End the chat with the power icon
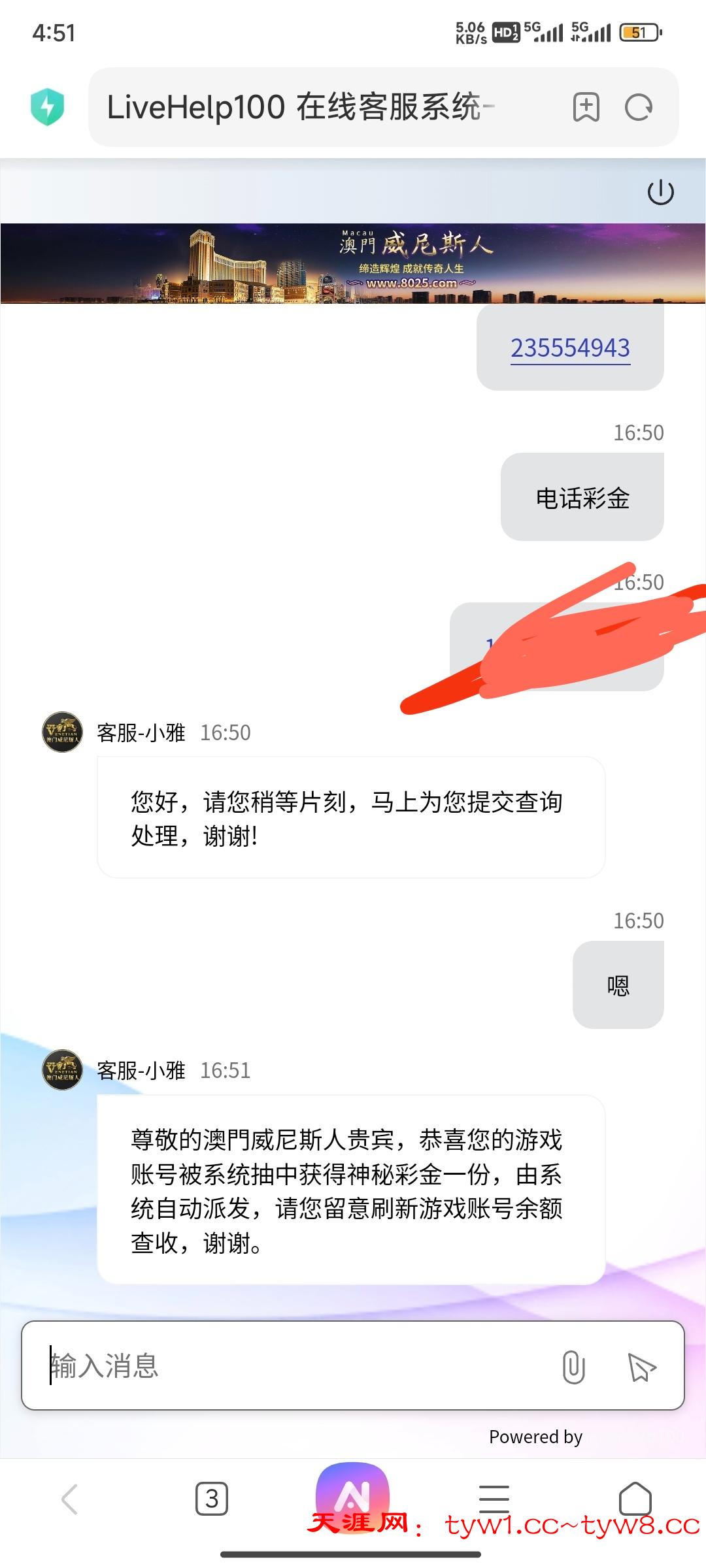This screenshot has width=706, height=1568. click(660, 192)
